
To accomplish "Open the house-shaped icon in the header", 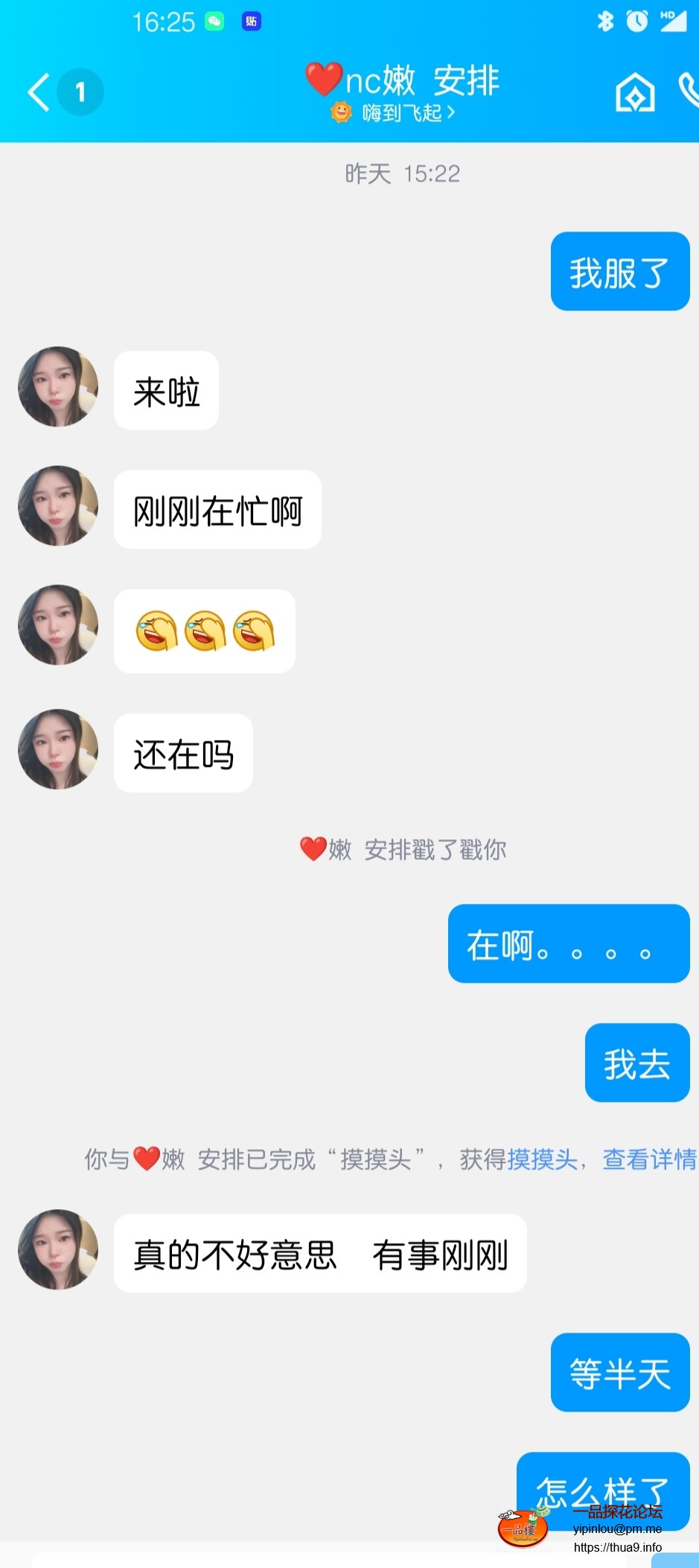I will [x=635, y=92].
